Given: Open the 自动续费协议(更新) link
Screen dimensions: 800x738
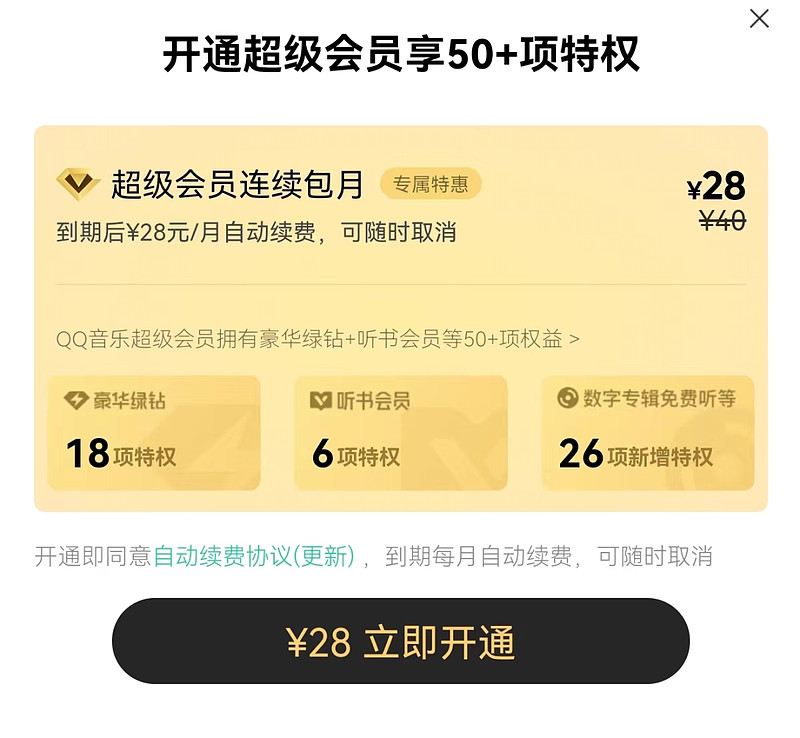Looking at the screenshot, I should pos(254,557).
